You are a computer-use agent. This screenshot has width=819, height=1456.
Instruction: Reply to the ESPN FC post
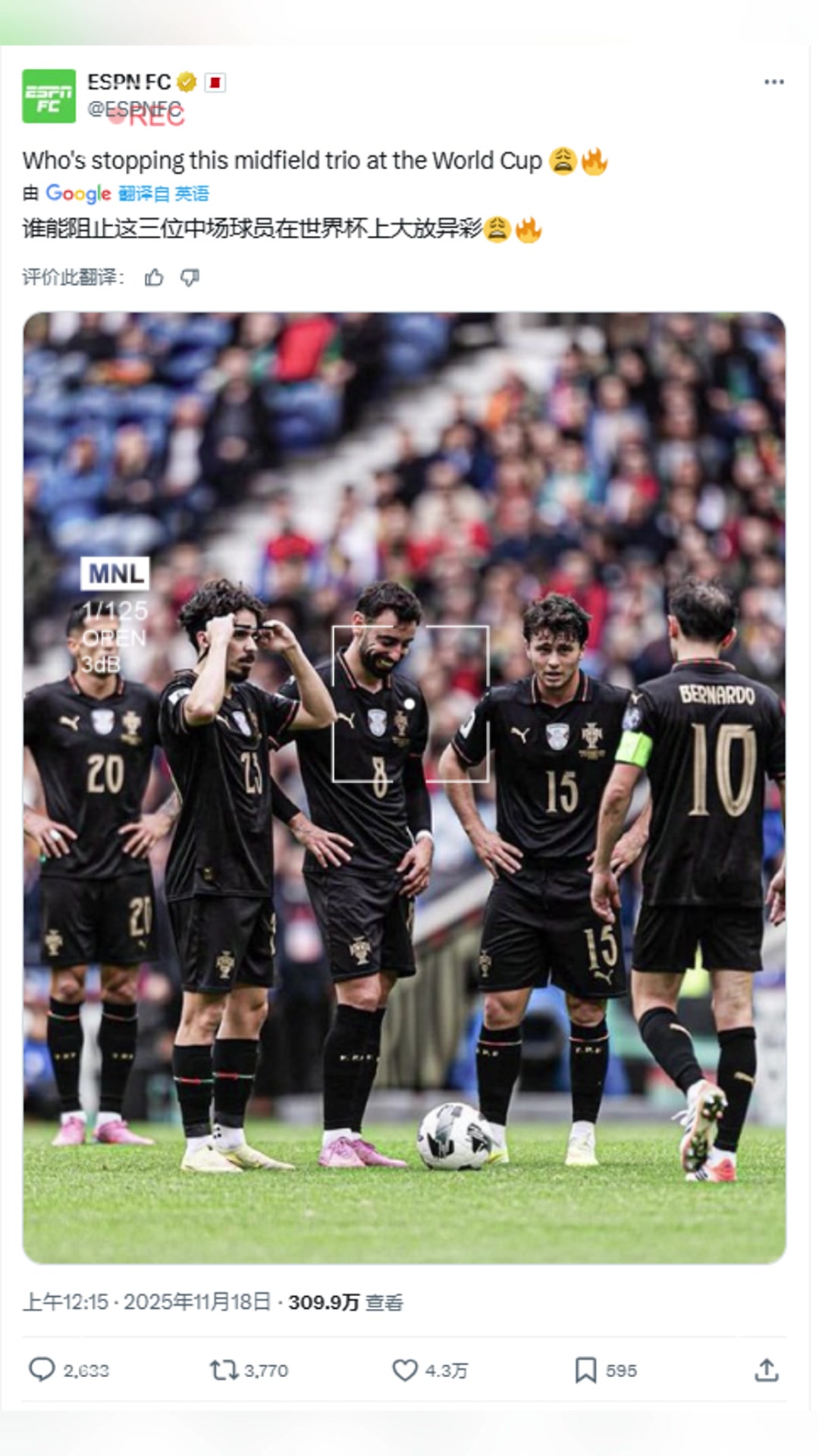click(42, 1370)
